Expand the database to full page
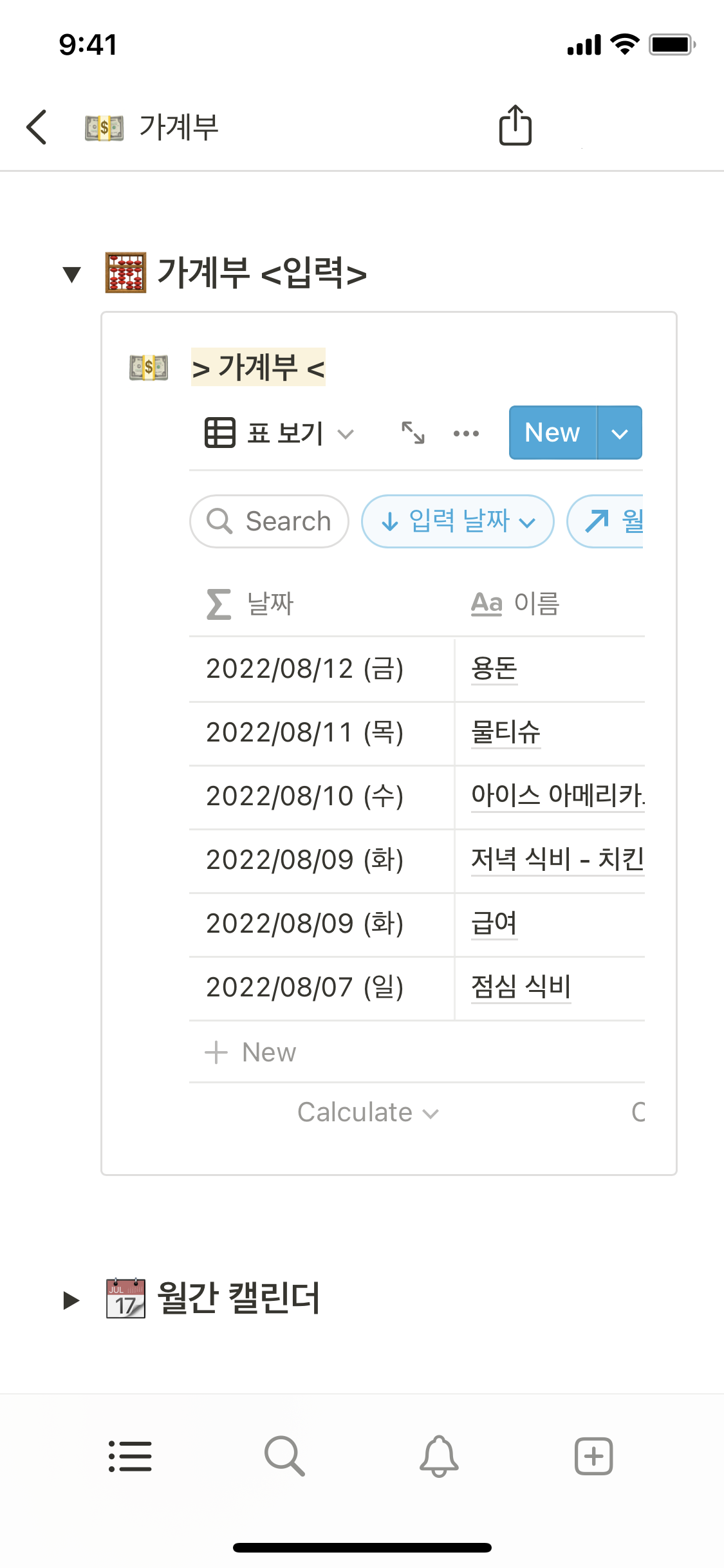Screen dimensions: 724x1568 pos(413,433)
